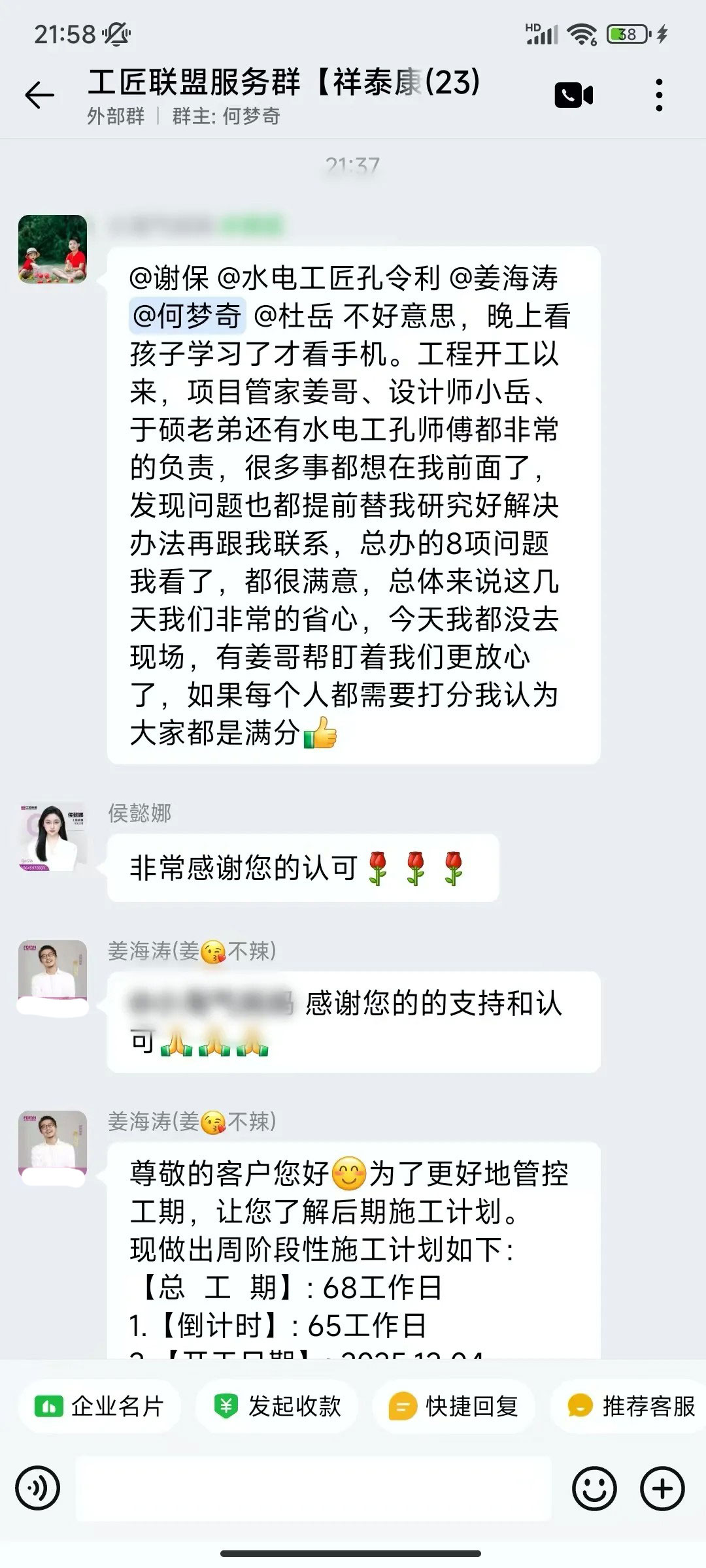Tap the @何梦奇 mention link
706x1568 pixels.
pyautogui.click(x=188, y=316)
